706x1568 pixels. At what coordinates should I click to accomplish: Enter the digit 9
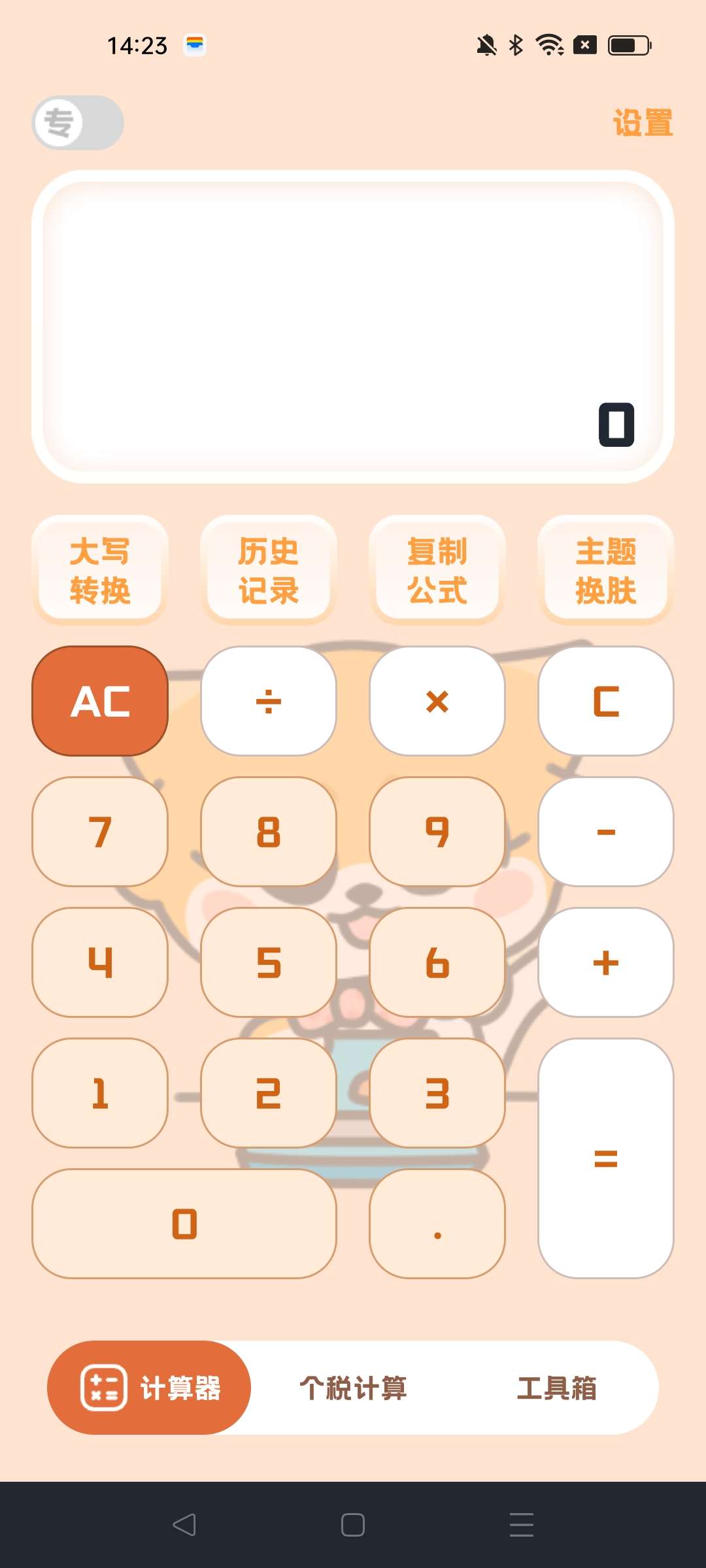coord(437,832)
